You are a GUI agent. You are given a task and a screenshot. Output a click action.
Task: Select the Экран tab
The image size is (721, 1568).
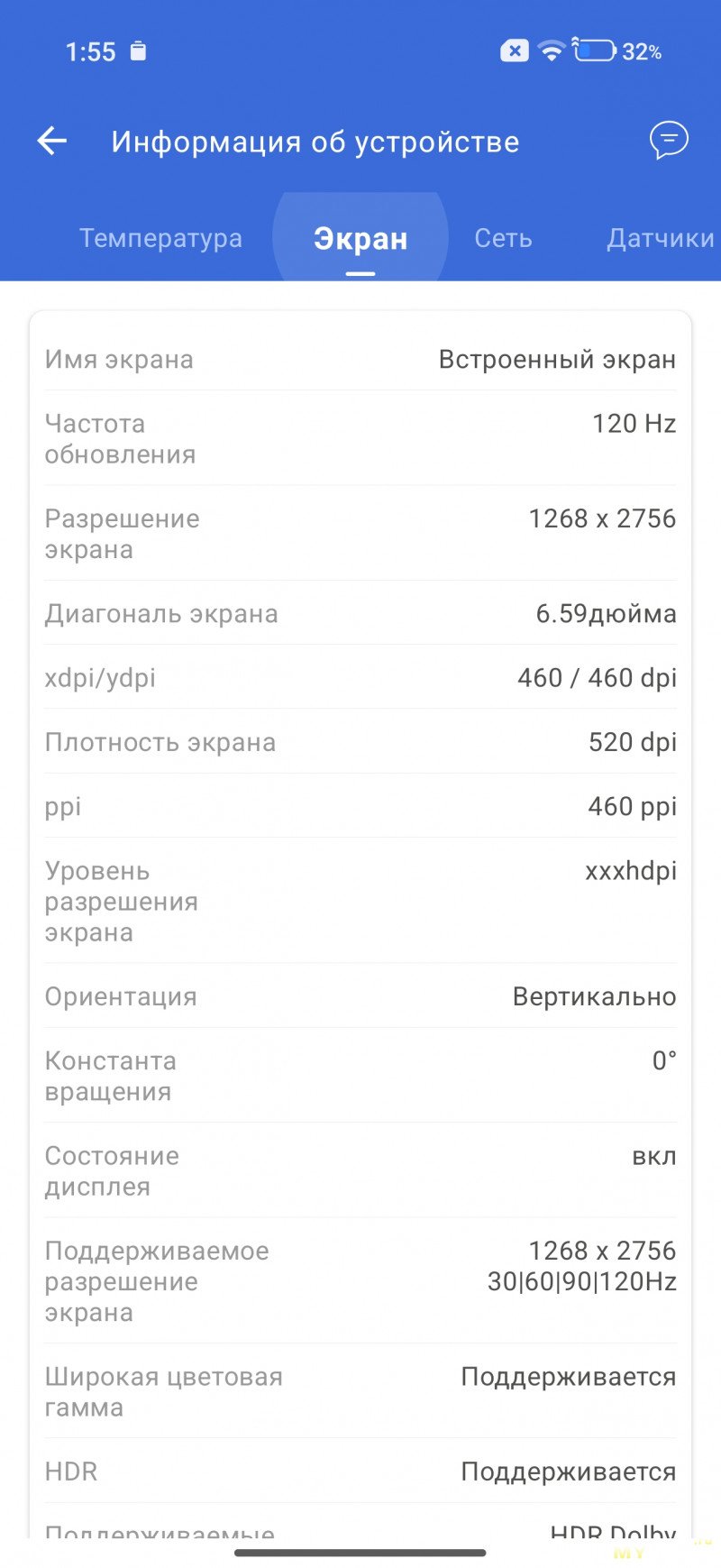pos(360,239)
